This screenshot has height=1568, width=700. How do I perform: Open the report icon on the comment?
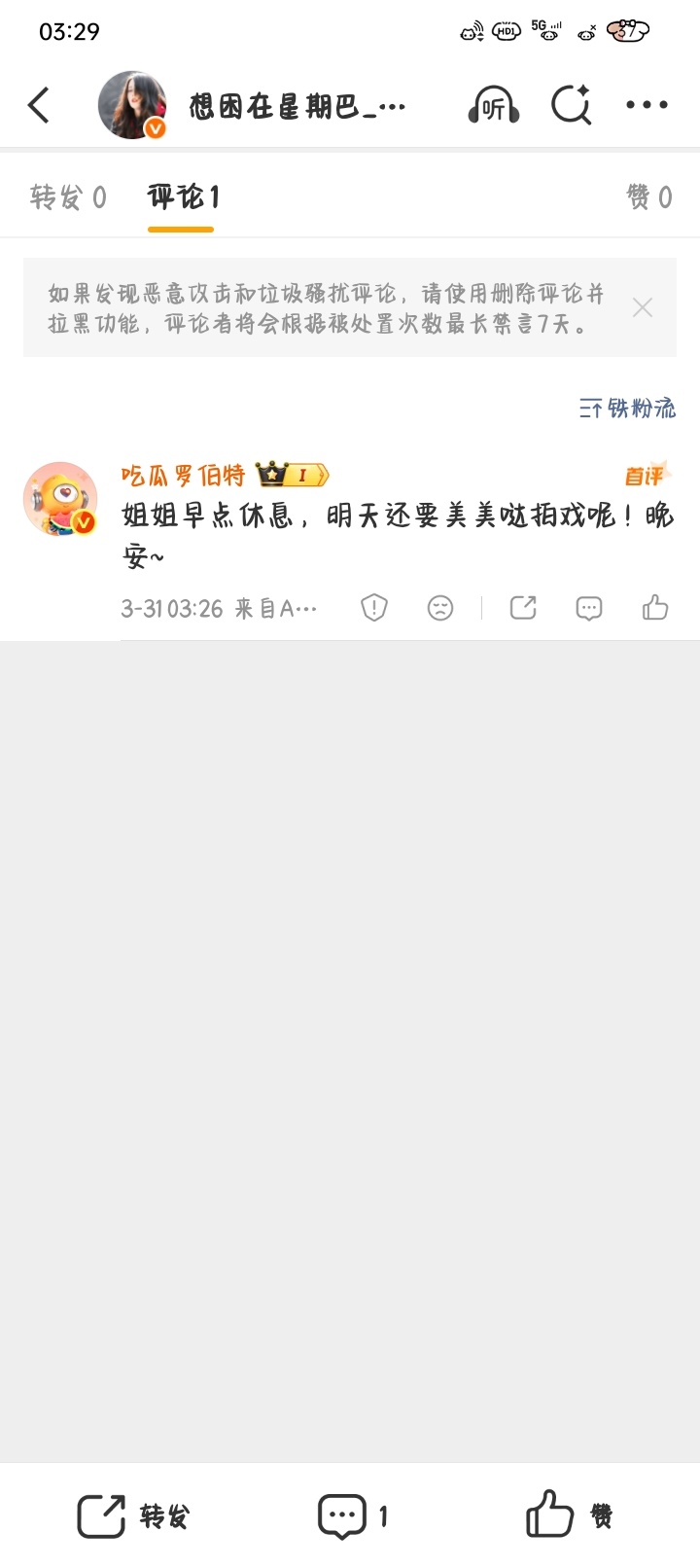click(373, 606)
